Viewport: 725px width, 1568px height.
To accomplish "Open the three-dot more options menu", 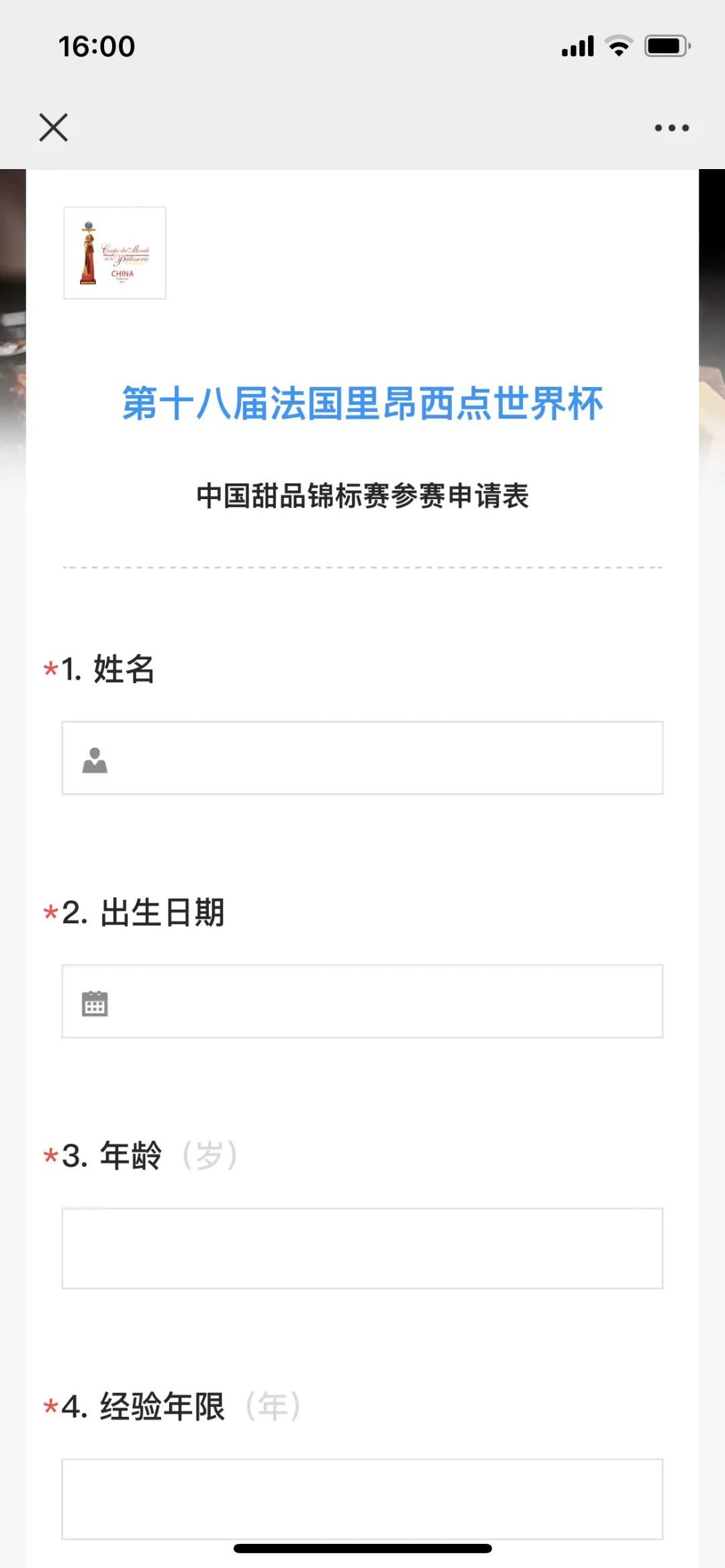I will (x=672, y=127).
